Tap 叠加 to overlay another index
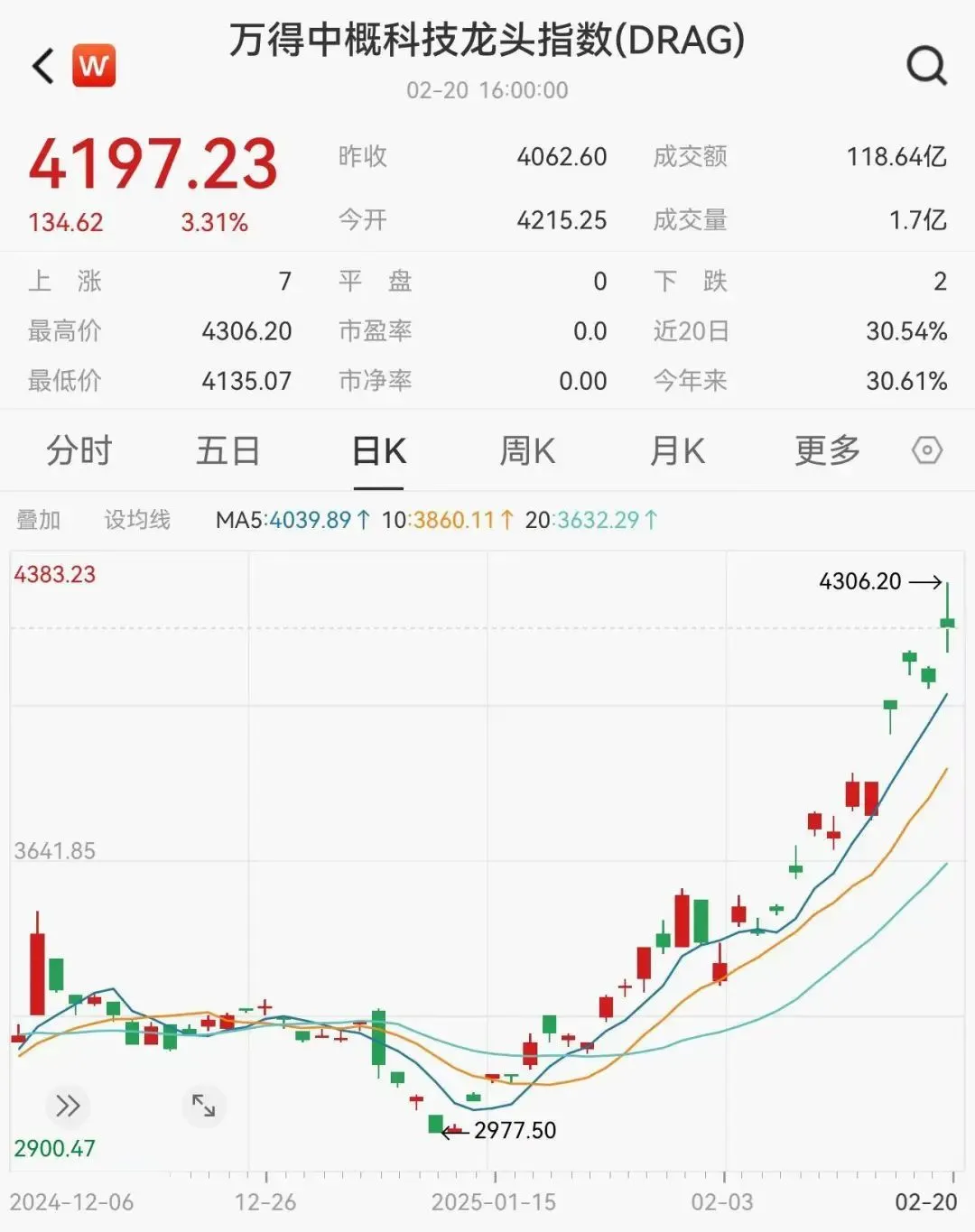The width and height of the screenshot is (975, 1232). (39, 520)
